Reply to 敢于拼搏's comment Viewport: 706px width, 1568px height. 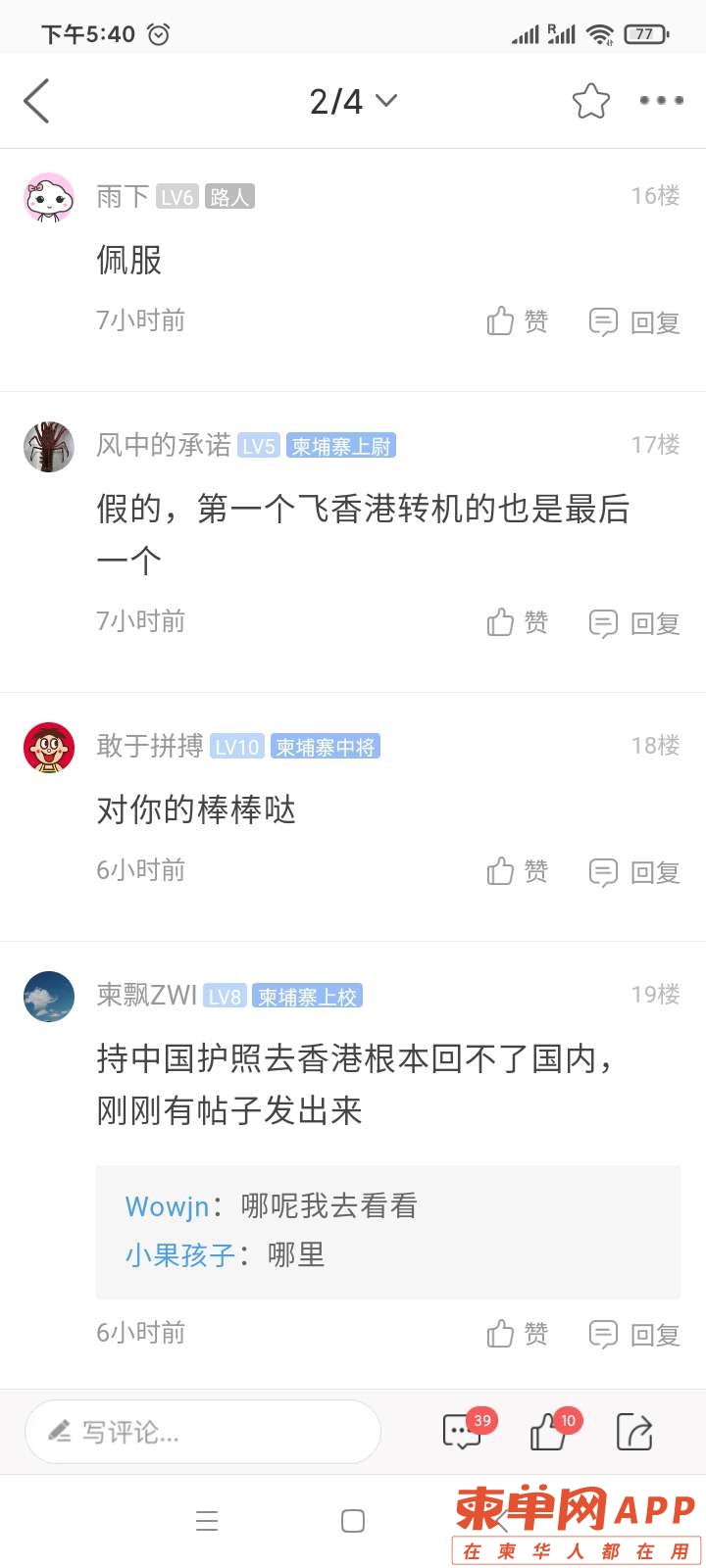tap(634, 871)
